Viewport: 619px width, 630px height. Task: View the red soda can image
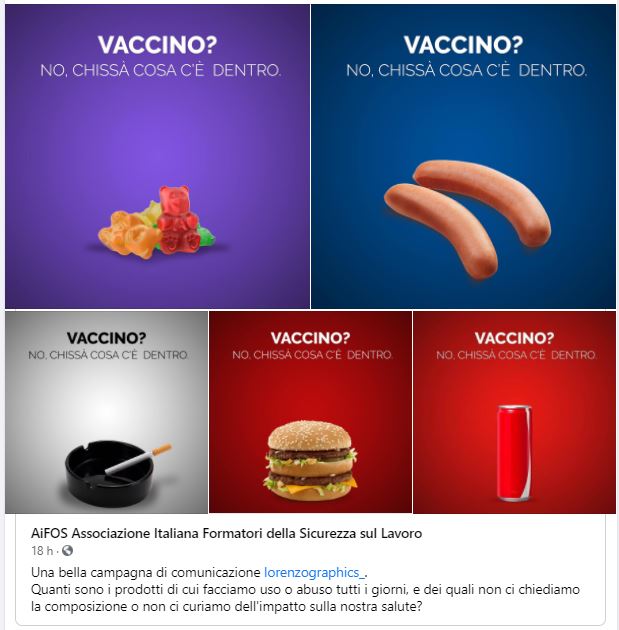click(515, 412)
